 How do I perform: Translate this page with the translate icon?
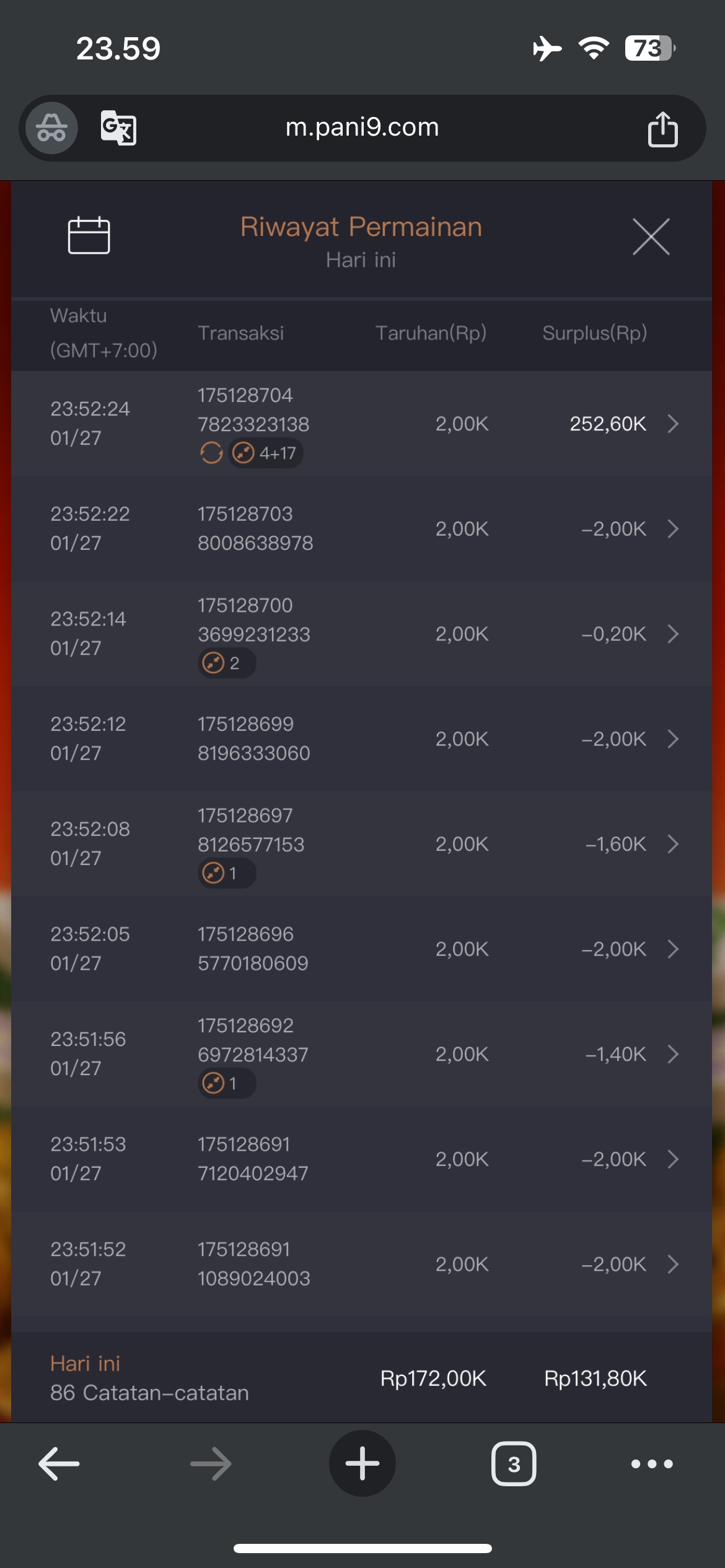coord(118,128)
